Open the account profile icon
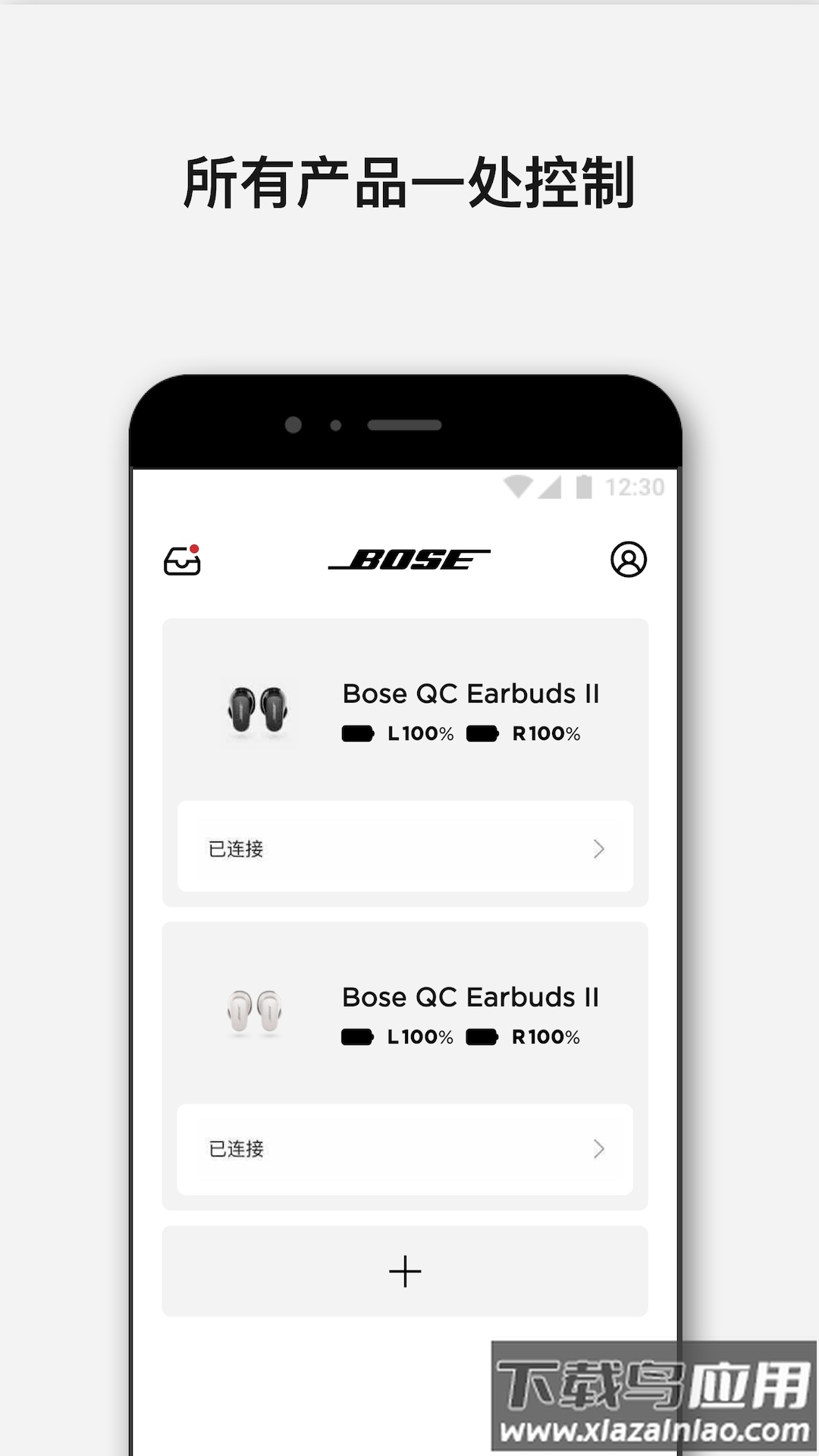Screen dimensions: 819x1456 point(630,560)
